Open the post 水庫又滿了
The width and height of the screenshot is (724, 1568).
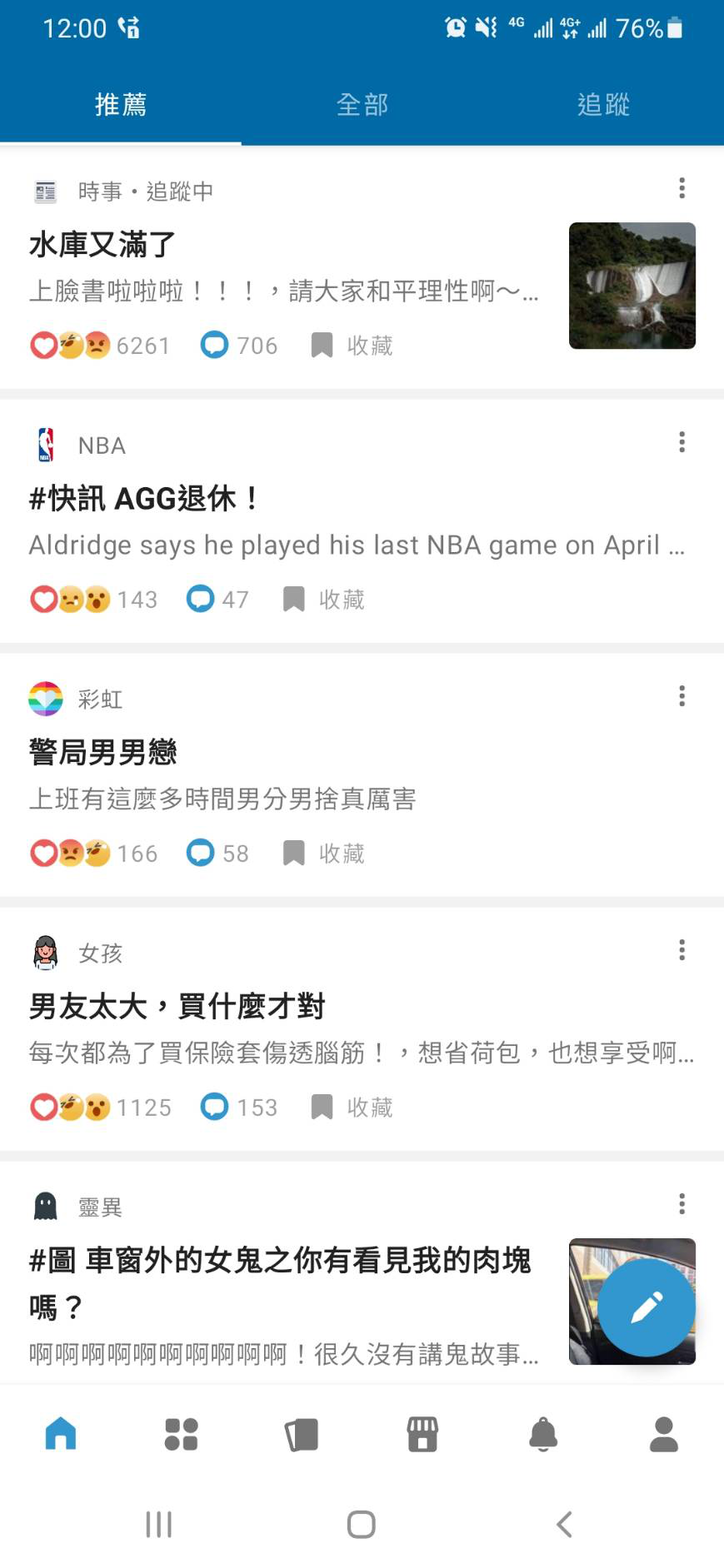(x=103, y=245)
